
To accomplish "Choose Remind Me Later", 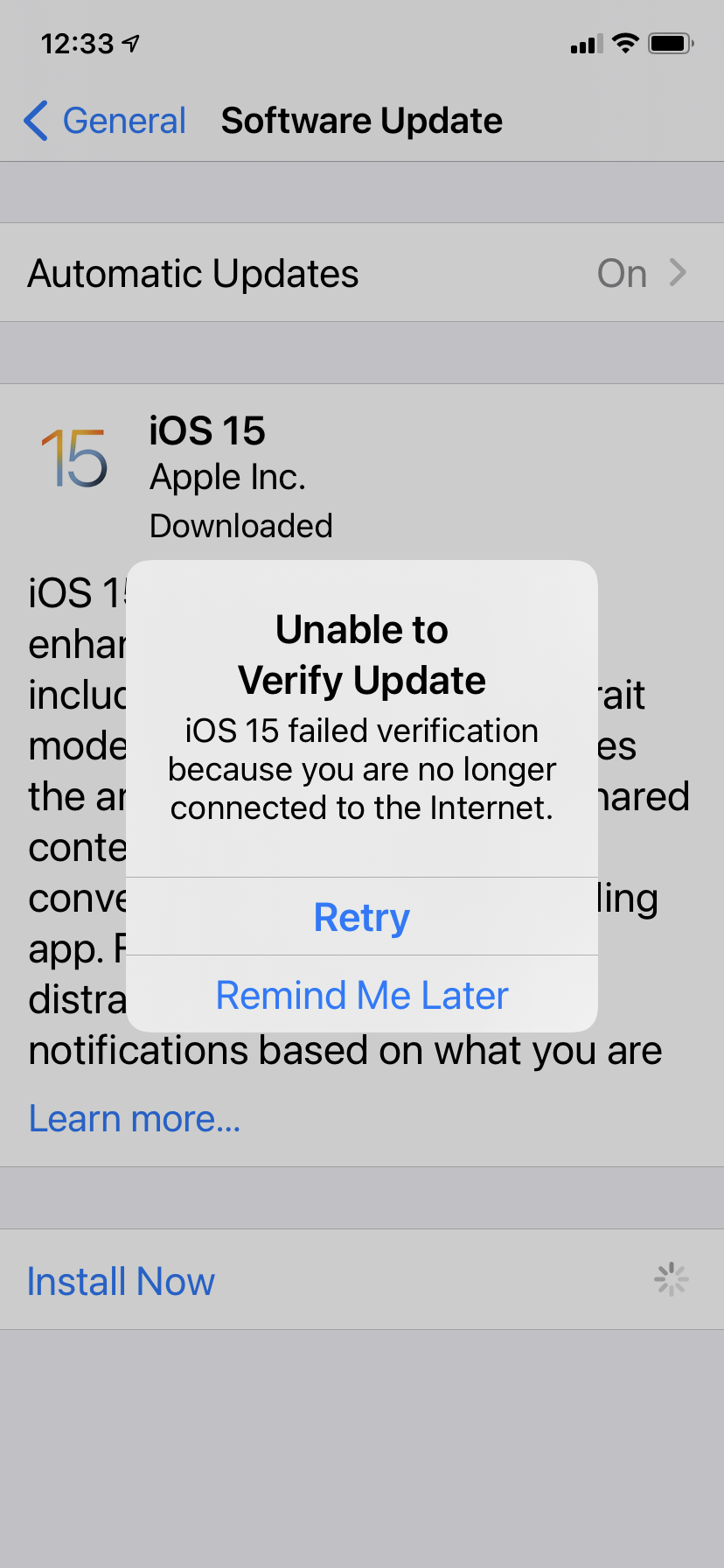I will coord(361,995).
